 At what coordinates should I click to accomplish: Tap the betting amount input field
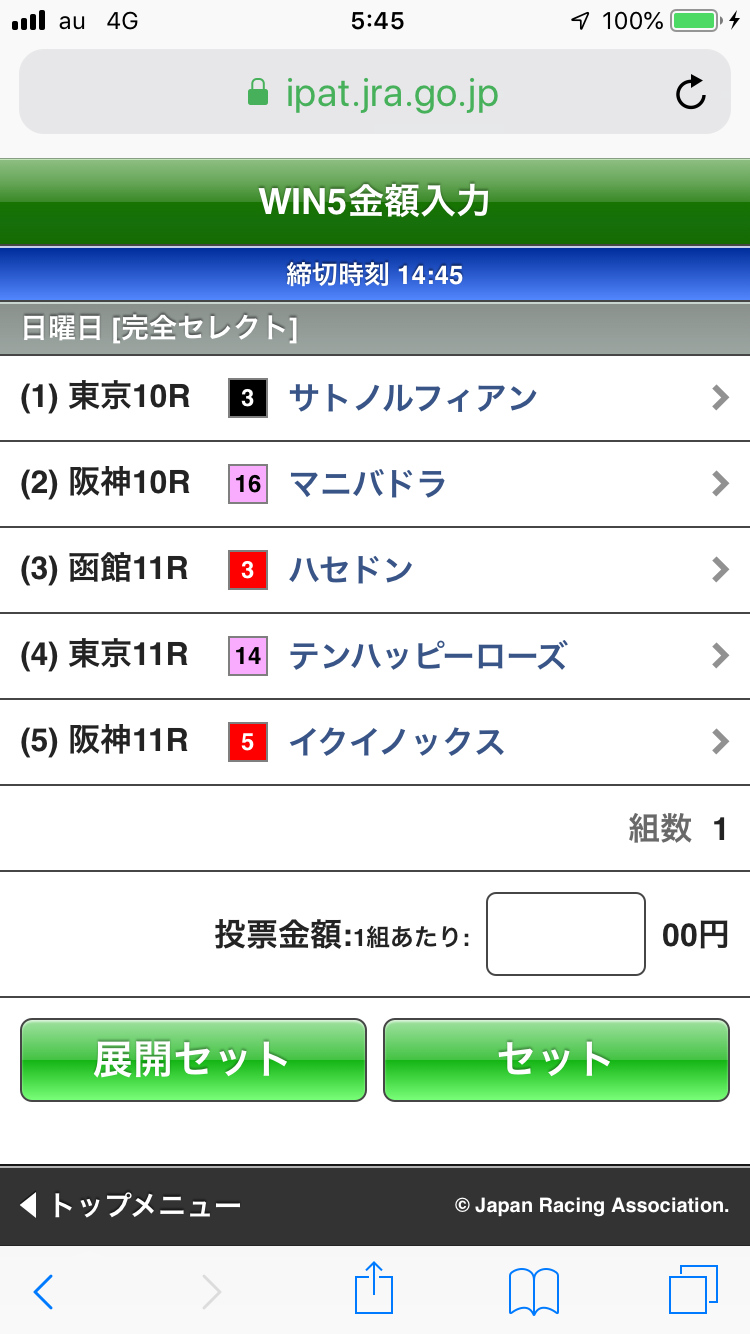(565, 933)
